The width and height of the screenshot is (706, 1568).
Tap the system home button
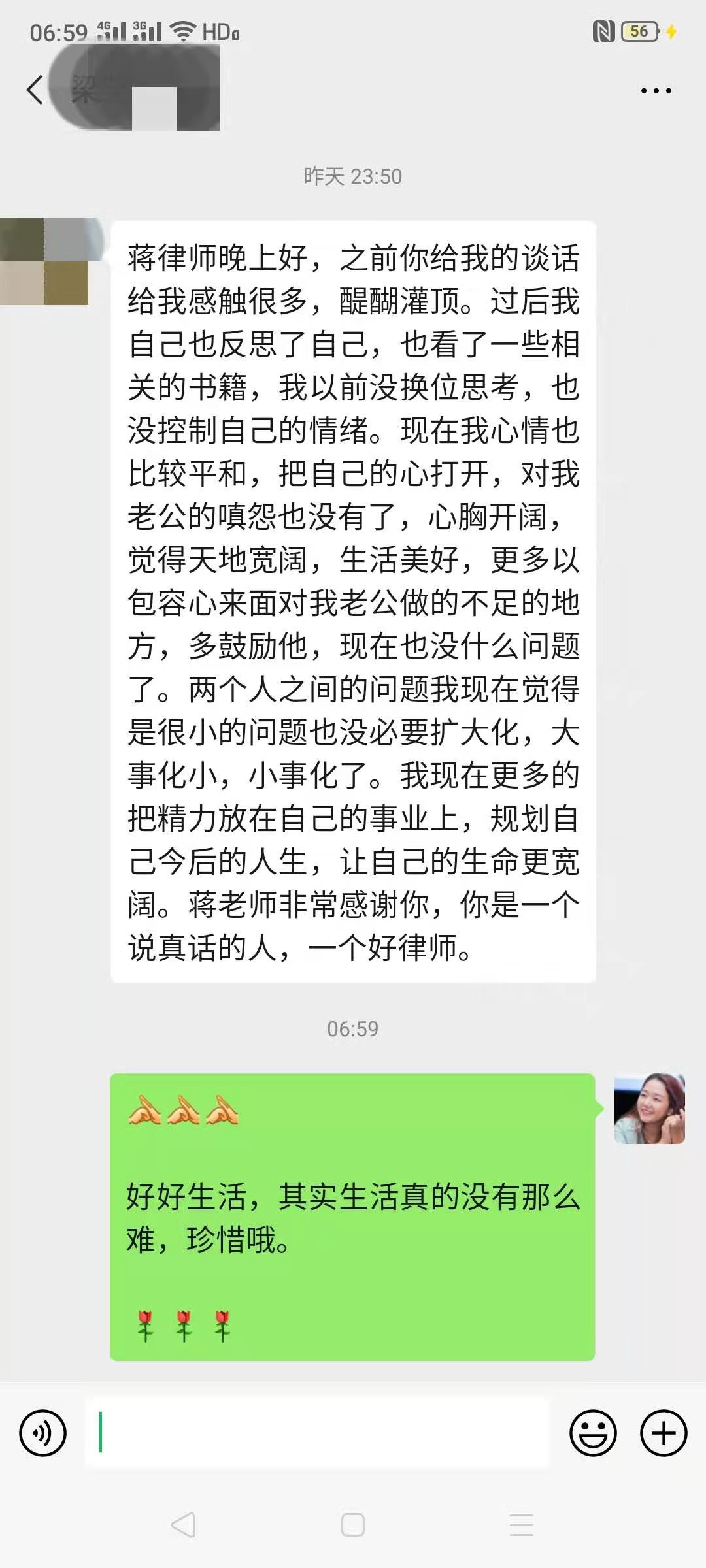[x=353, y=1525]
